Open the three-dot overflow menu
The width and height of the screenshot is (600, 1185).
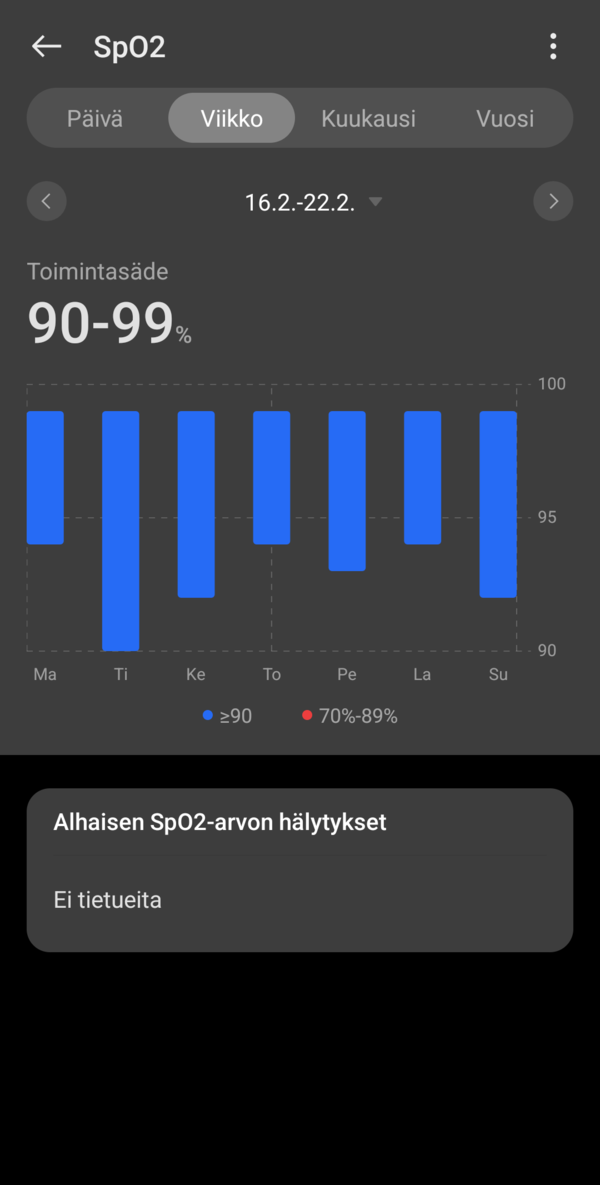[x=553, y=47]
